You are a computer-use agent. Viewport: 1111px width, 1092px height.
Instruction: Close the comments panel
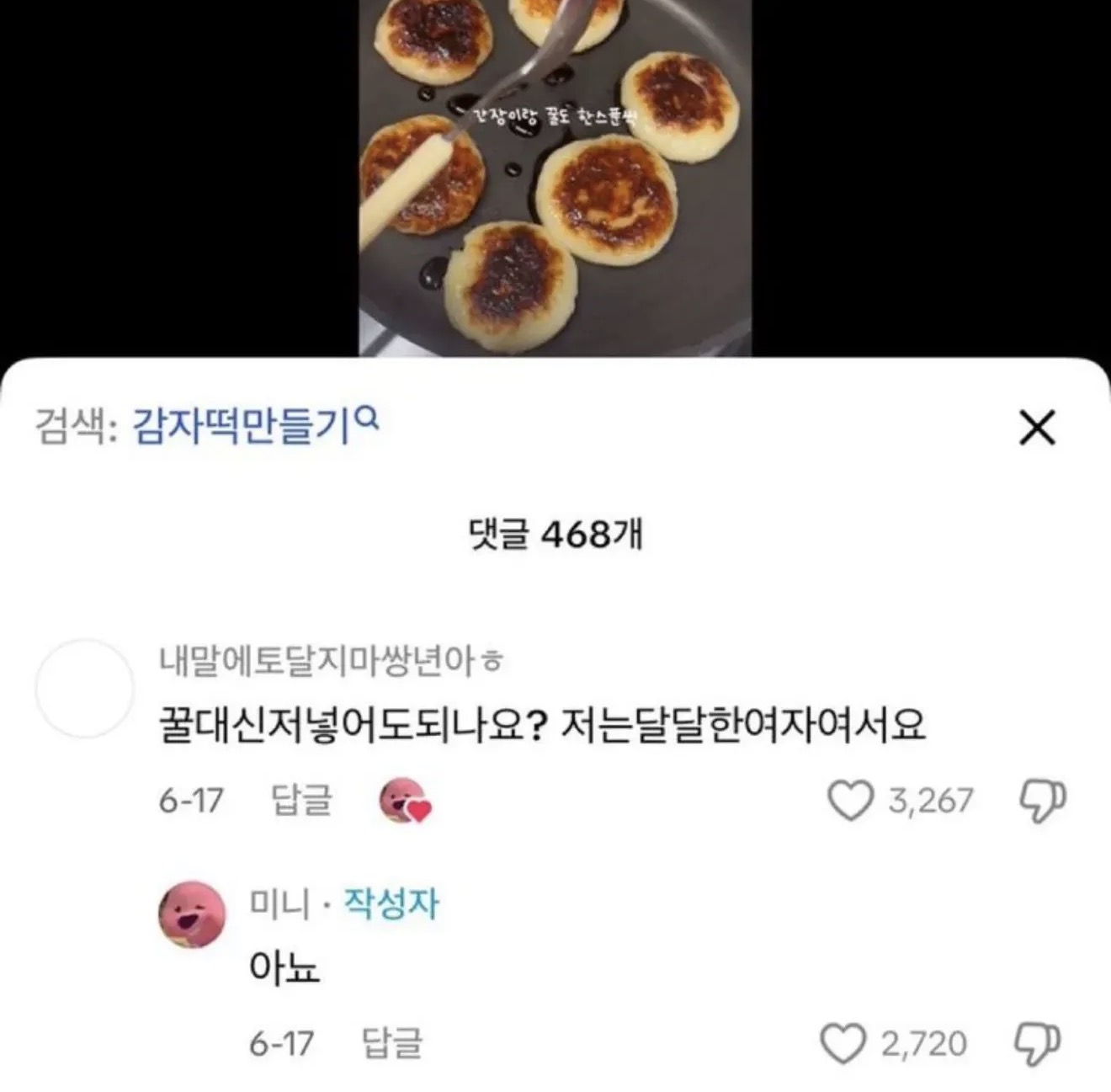[1036, 429]
